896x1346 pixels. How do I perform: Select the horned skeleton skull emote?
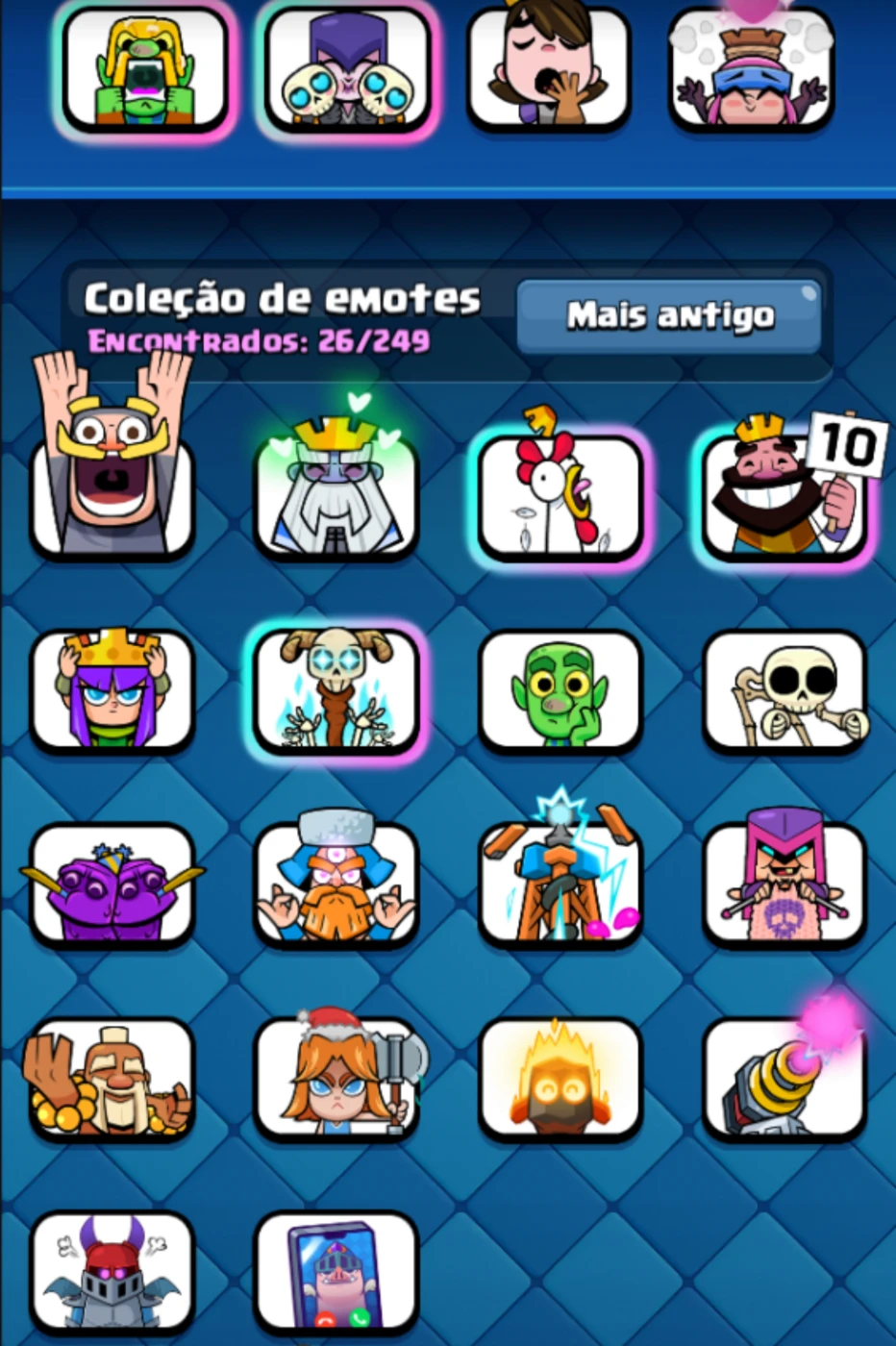[x=336, y=690]
